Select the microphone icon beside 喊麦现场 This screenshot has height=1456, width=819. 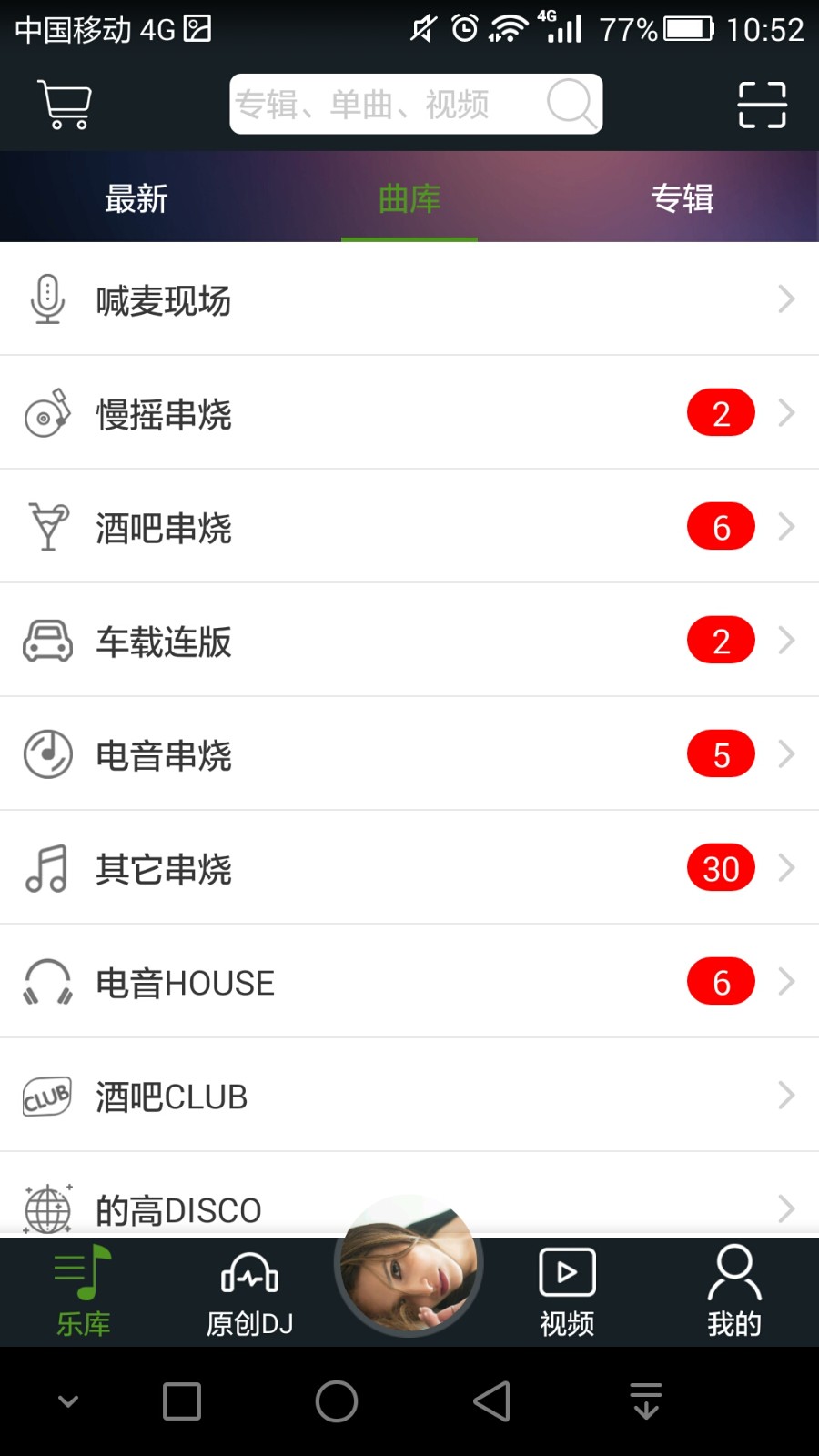point(46,299)
